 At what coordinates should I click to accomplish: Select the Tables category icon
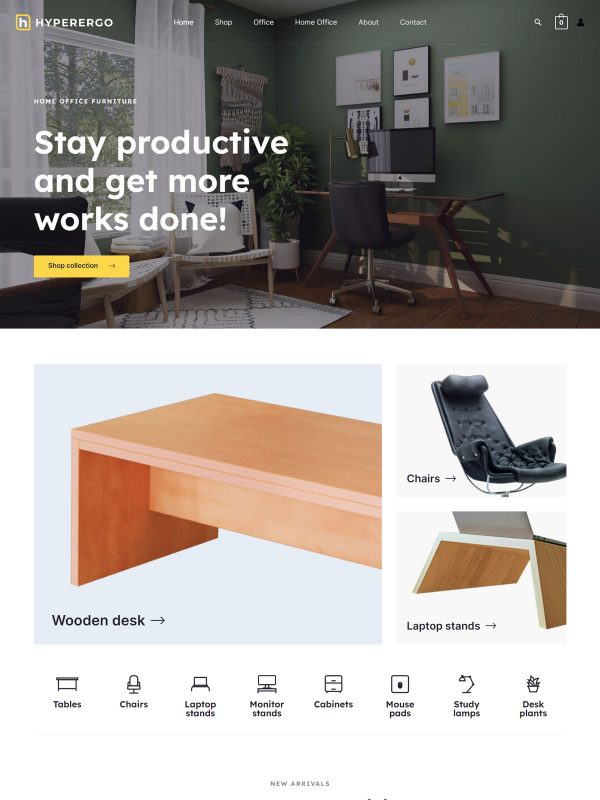coord(67,691)
